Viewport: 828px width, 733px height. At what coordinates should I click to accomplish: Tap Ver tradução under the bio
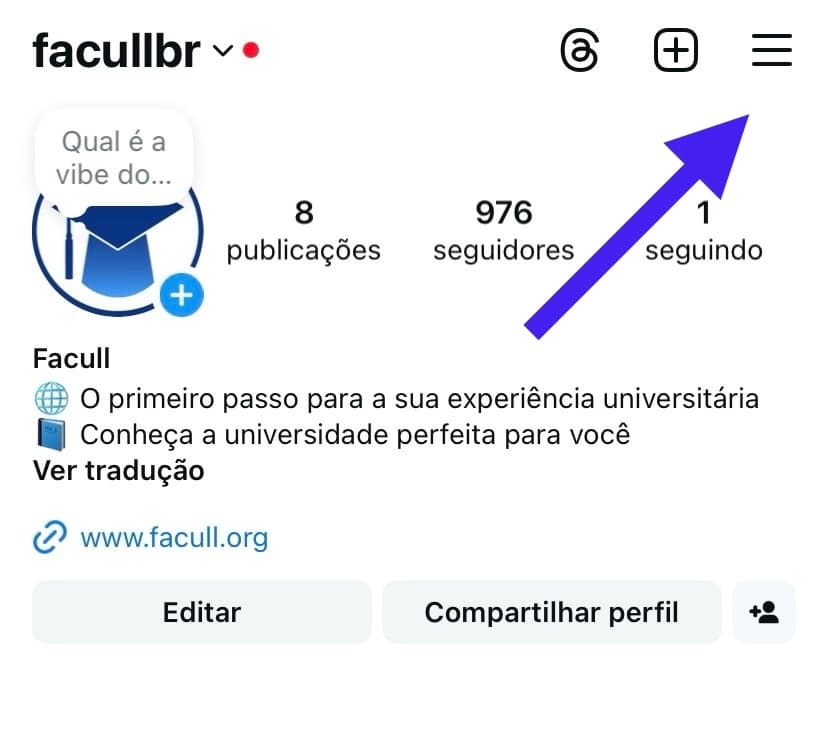click(x=118, y=470)
